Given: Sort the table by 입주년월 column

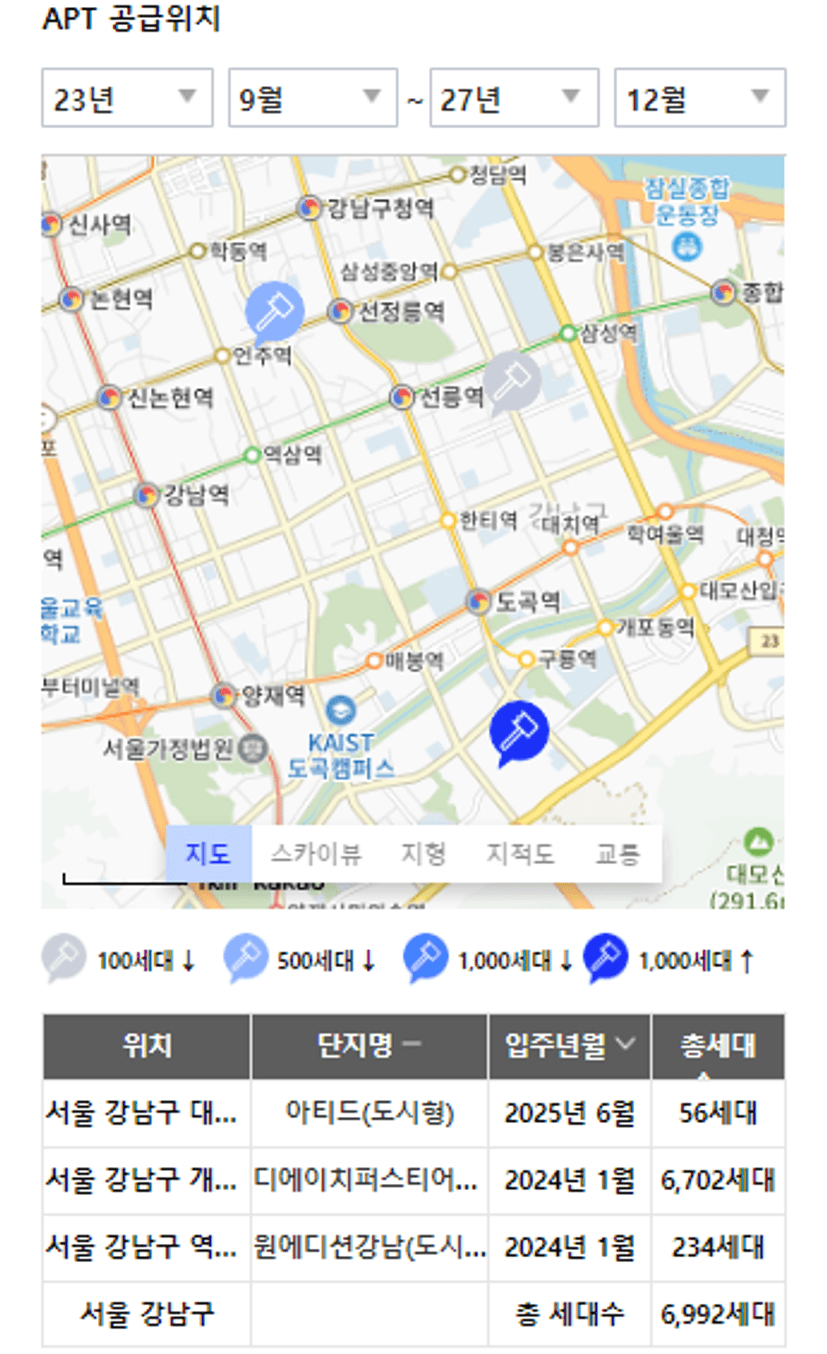Looking at the screenshot, I should (569, 1046).
